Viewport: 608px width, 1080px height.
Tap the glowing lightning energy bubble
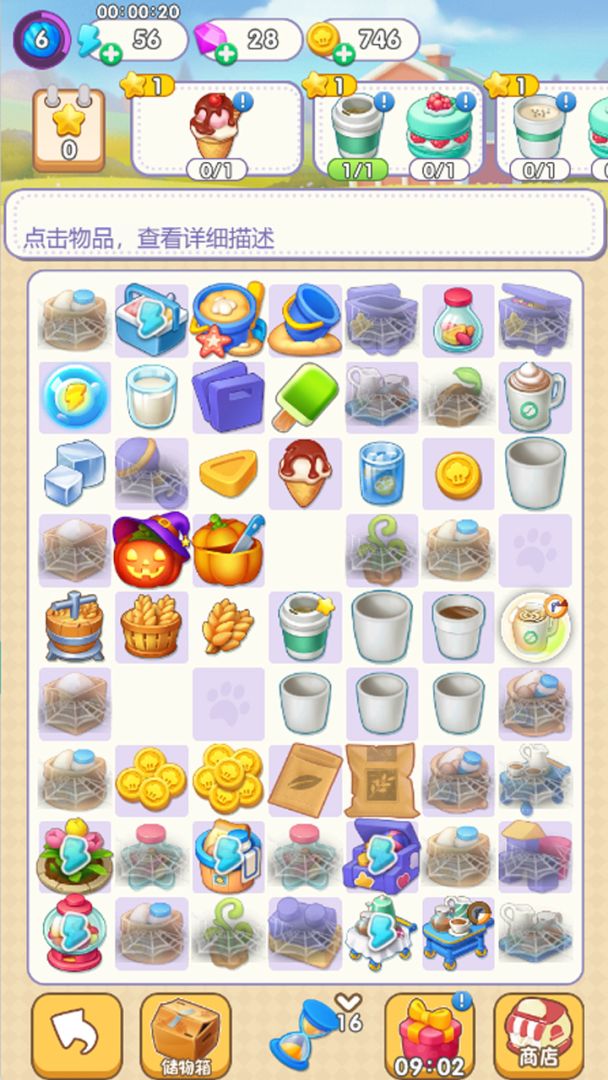coord(75,396)
